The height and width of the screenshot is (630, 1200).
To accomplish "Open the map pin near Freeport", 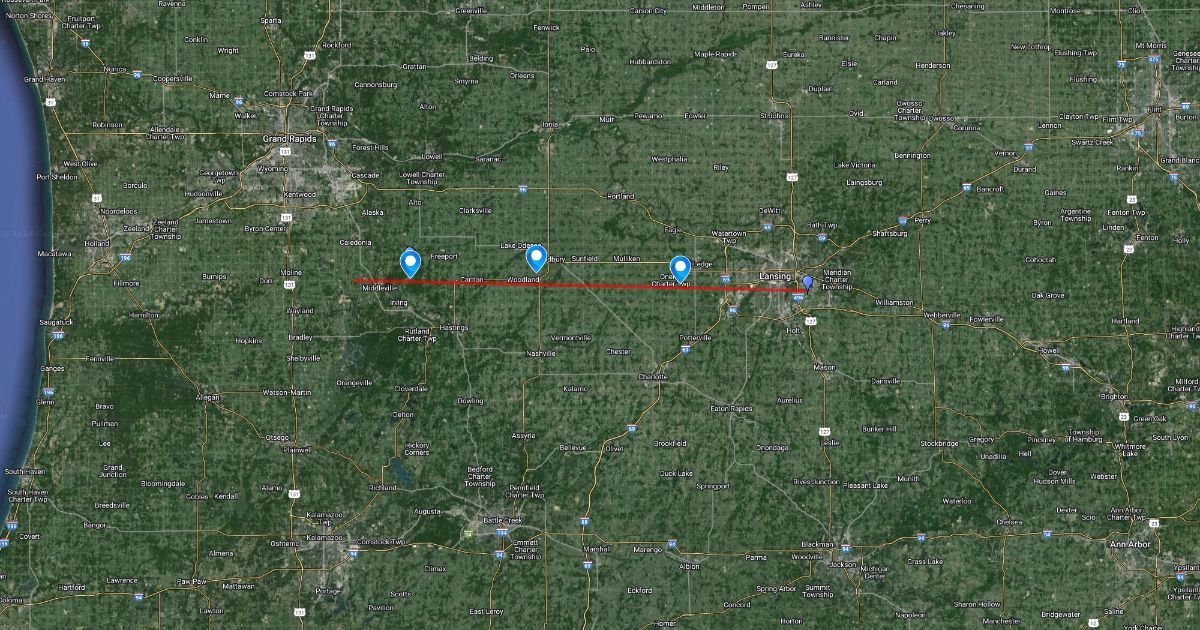I will (410, 262).
